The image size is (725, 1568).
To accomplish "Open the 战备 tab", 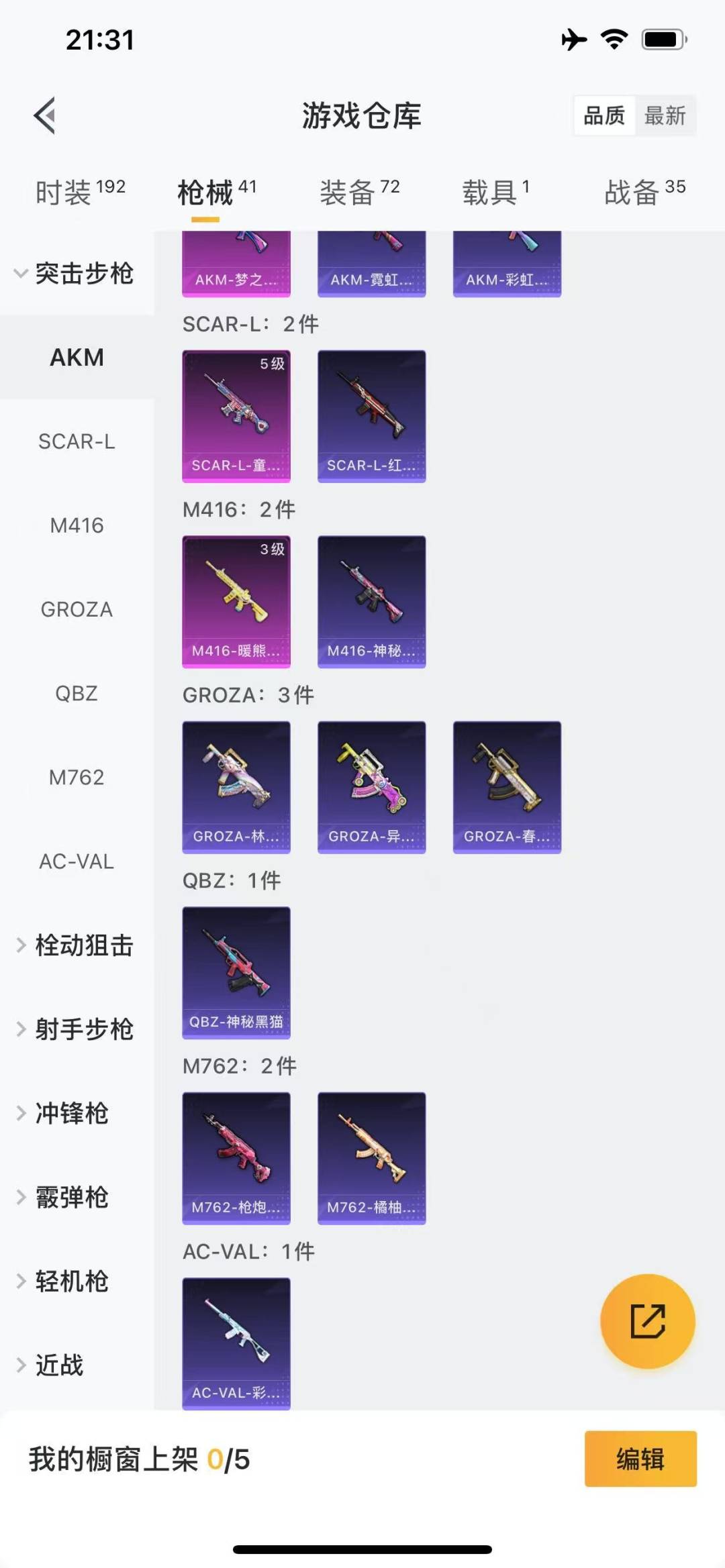I will (644, 193).
